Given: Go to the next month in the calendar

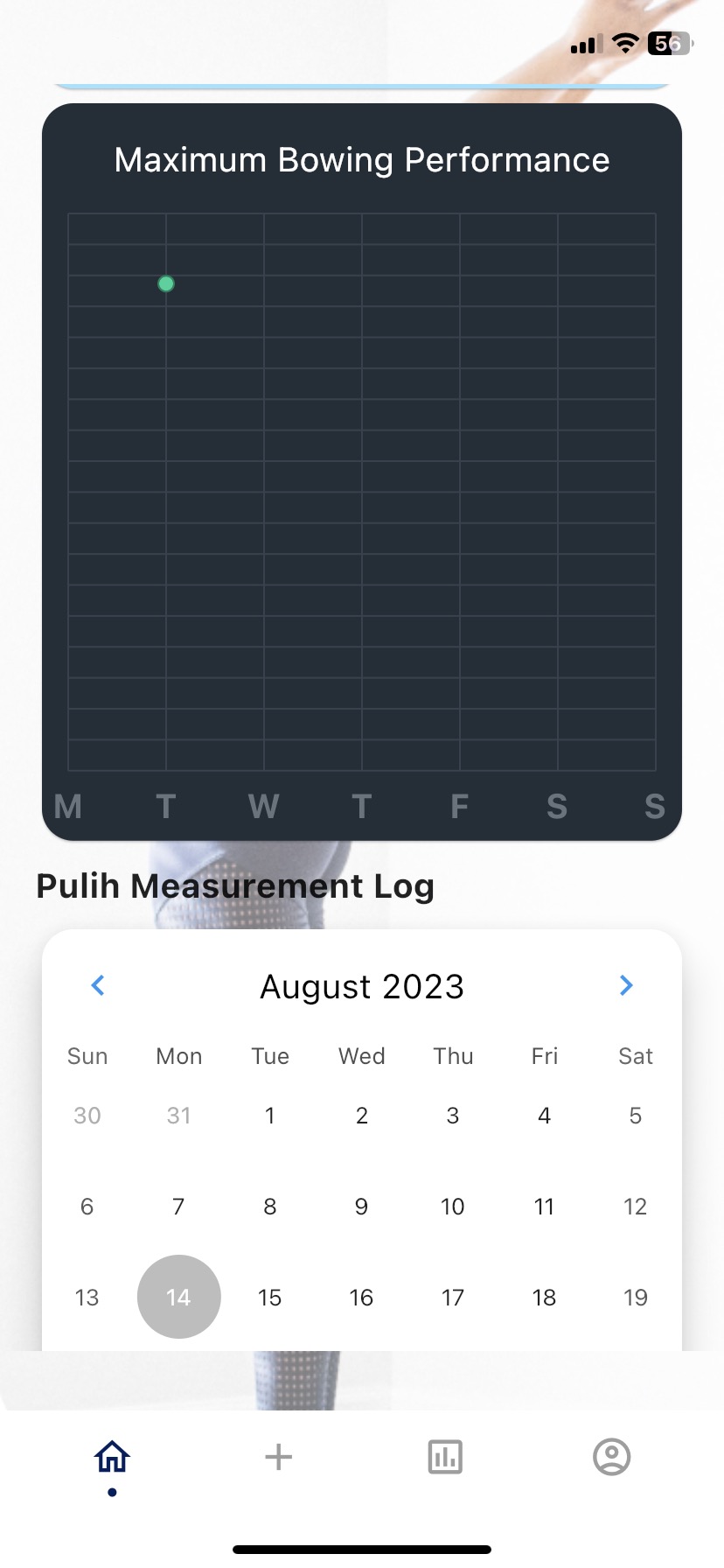Looking at the screenshot, I should tap(626, 985).
